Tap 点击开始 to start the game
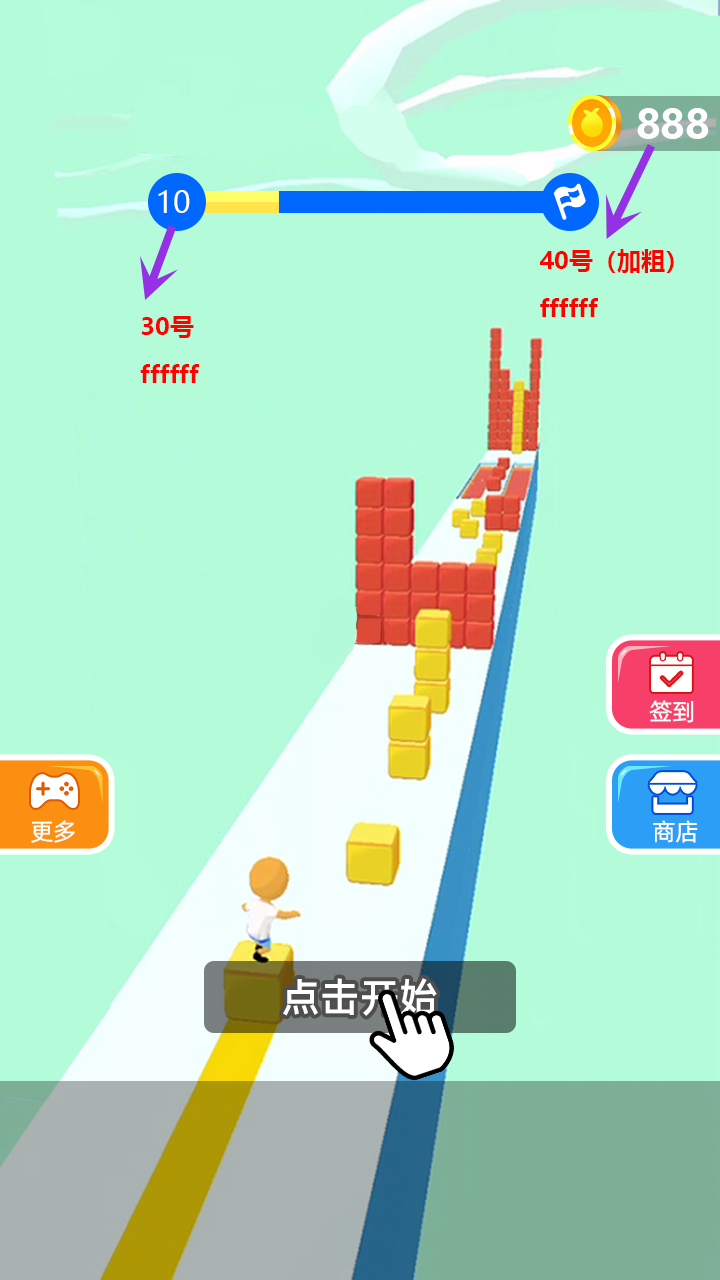The image size is (720, 1280). (360, 997)
